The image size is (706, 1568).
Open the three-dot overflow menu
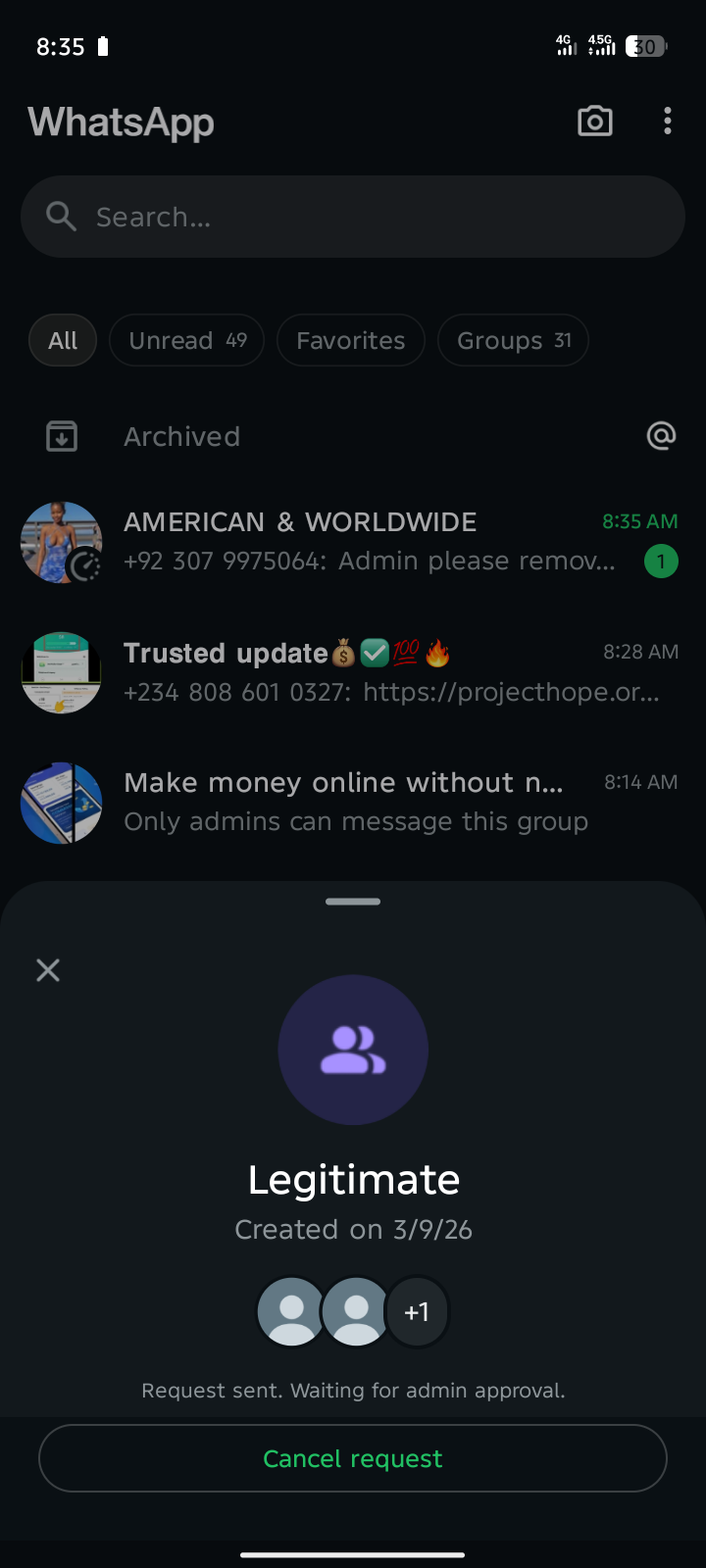coord(668,122)
